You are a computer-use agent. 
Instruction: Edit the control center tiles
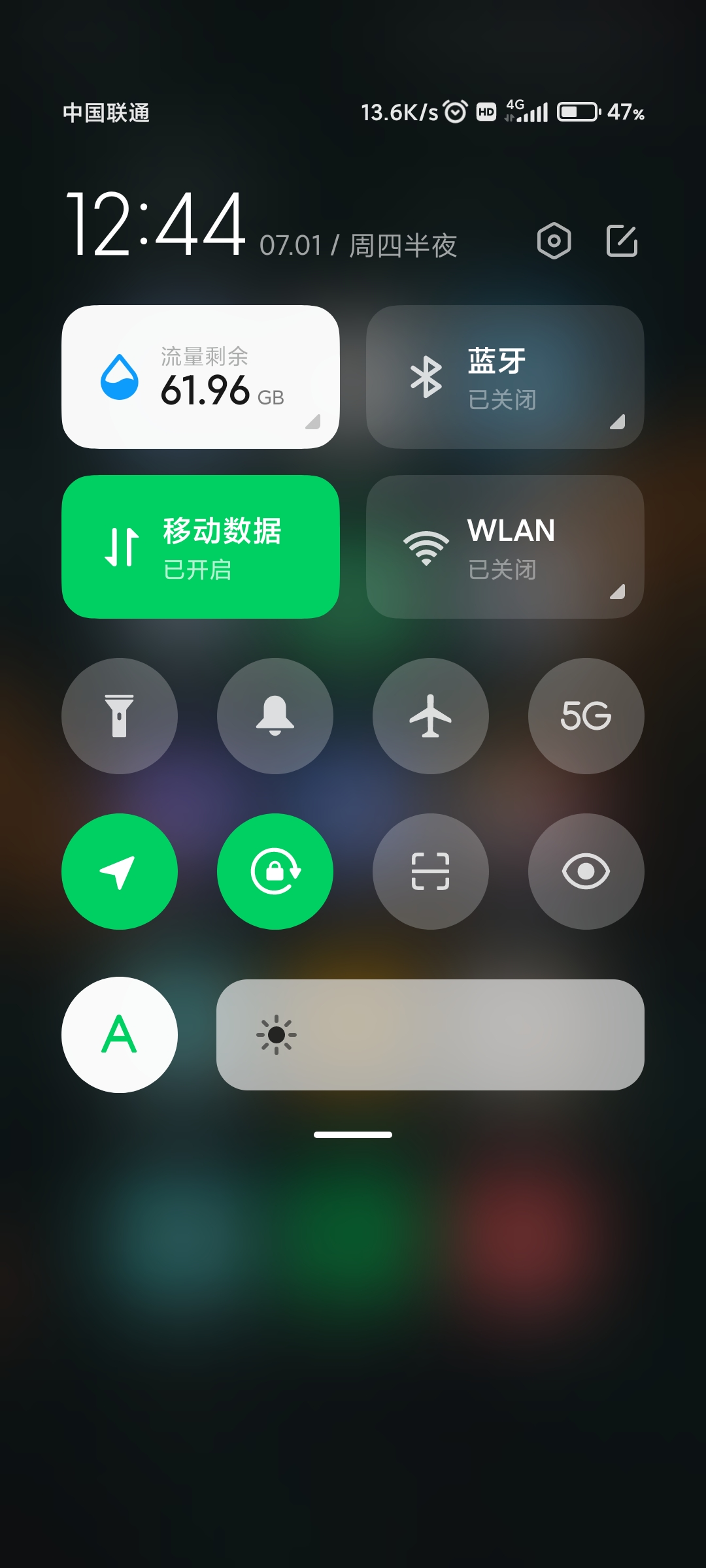click(622, 241)
